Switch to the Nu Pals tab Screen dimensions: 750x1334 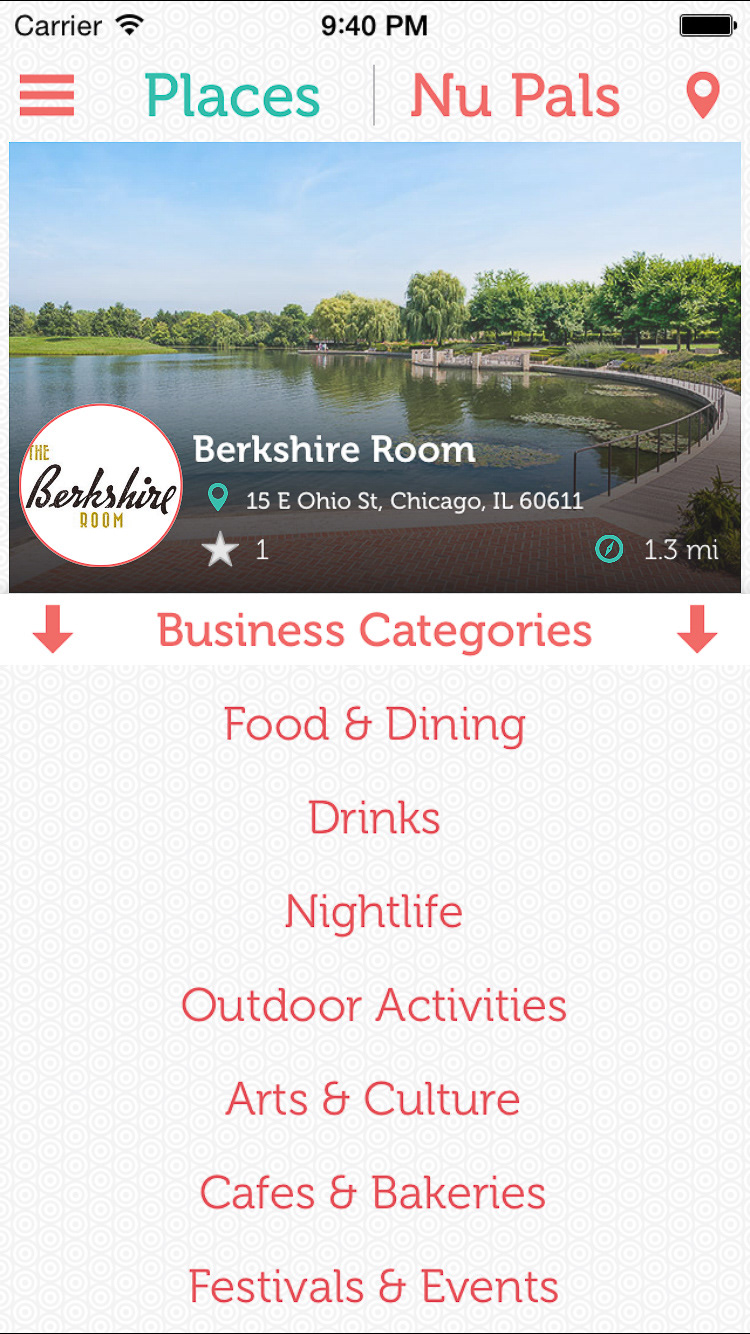point(515,96)
